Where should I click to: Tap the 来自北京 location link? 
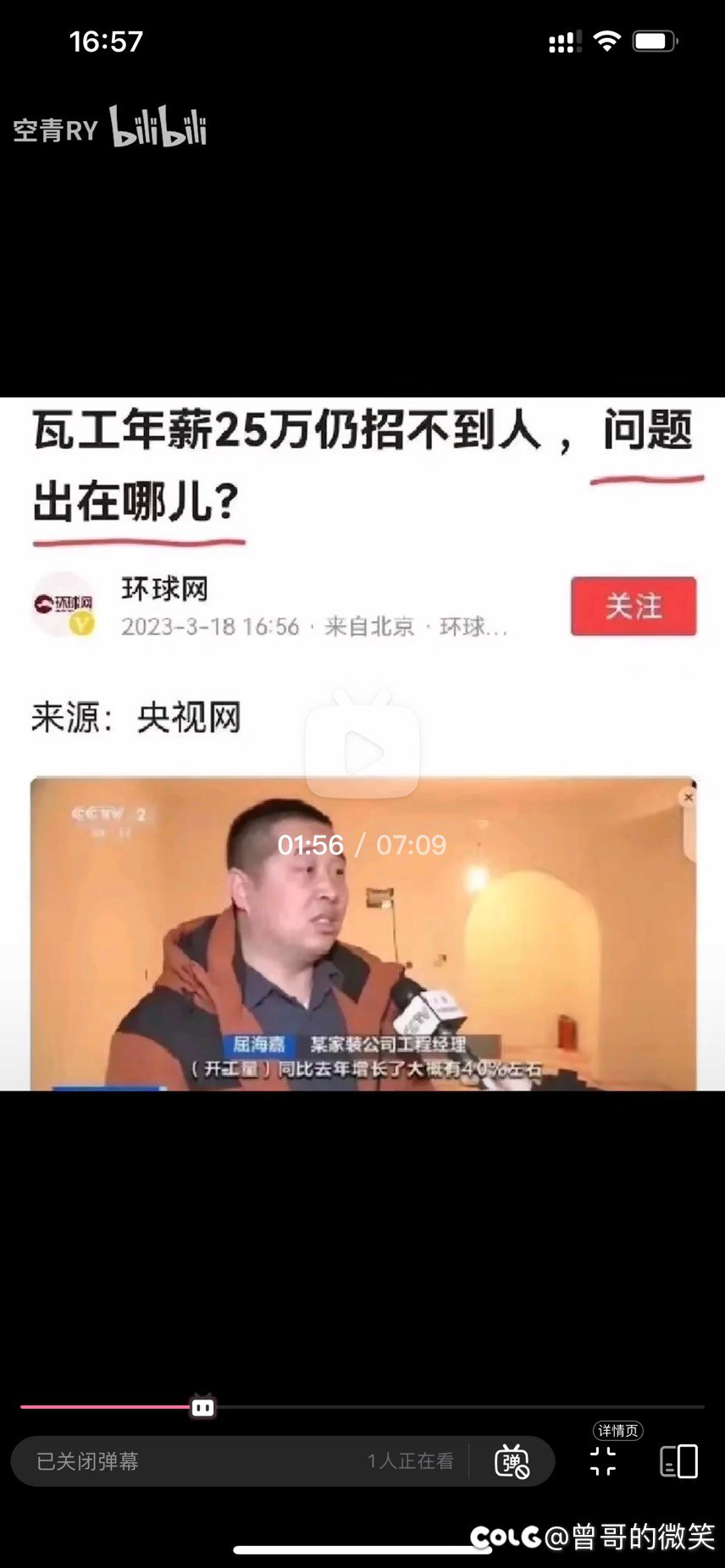(369, 627)
